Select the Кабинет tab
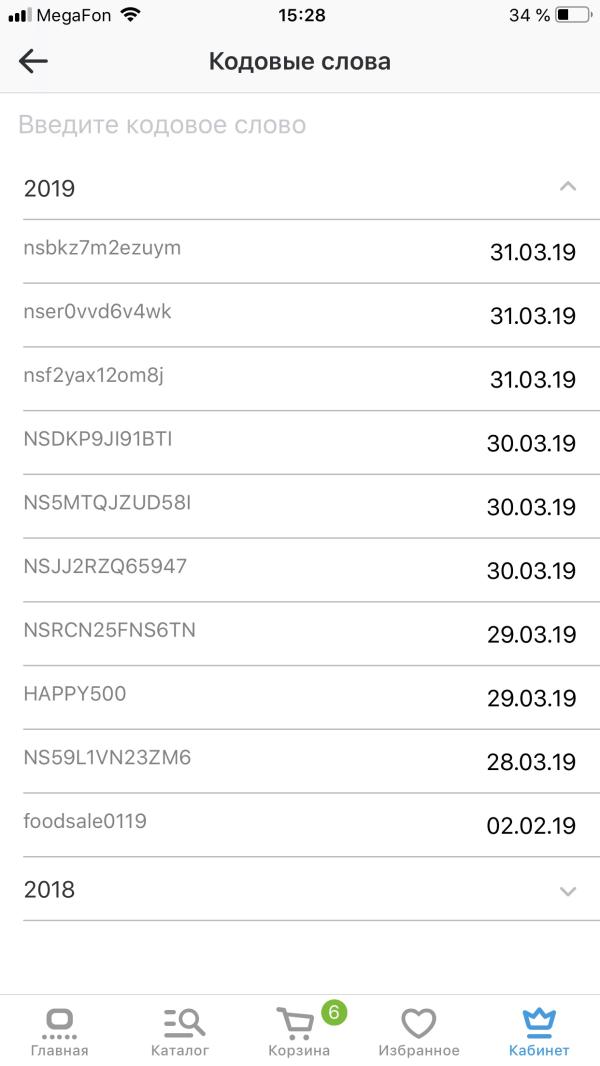The height and width of the screenshot is (1066, 600). [539, 1032]
